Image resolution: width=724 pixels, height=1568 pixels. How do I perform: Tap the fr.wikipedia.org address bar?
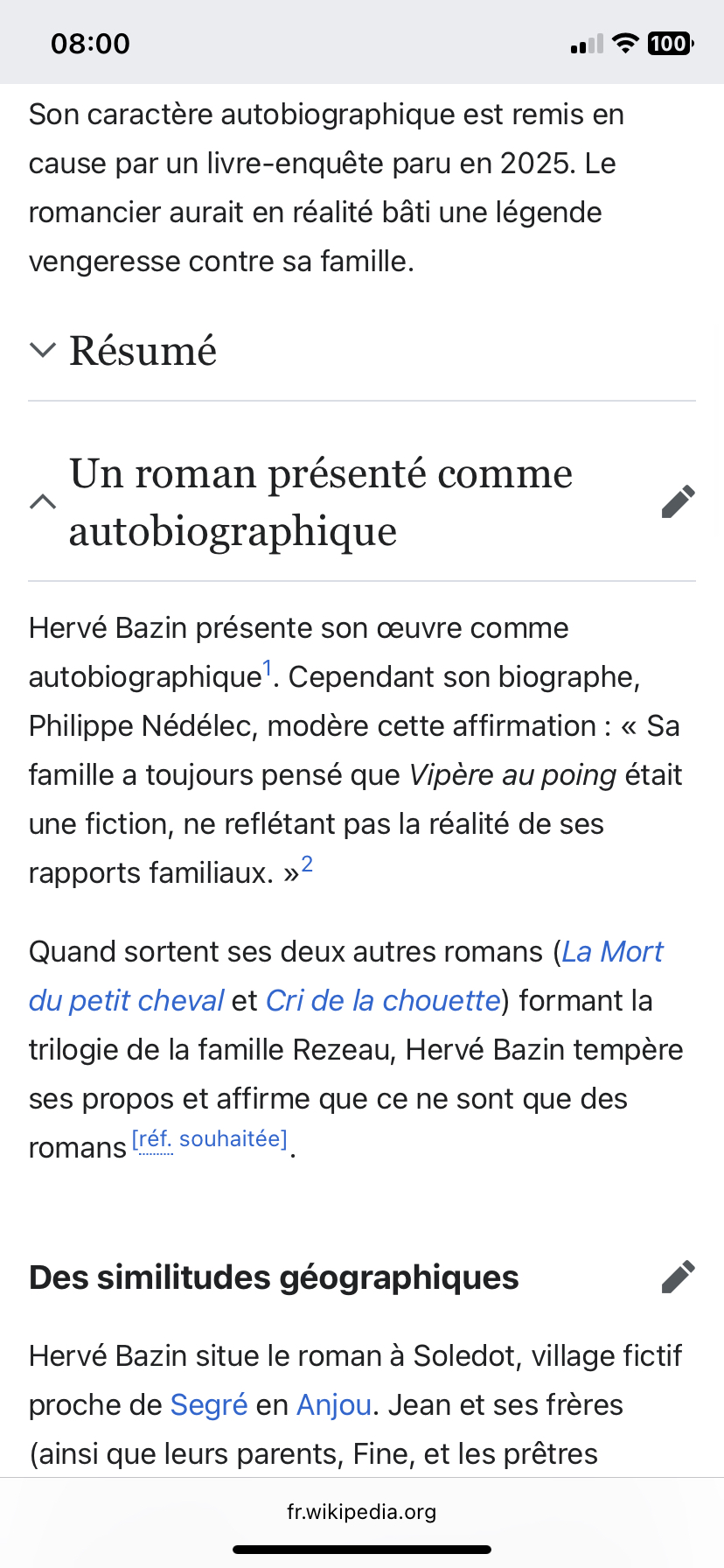362,1512
